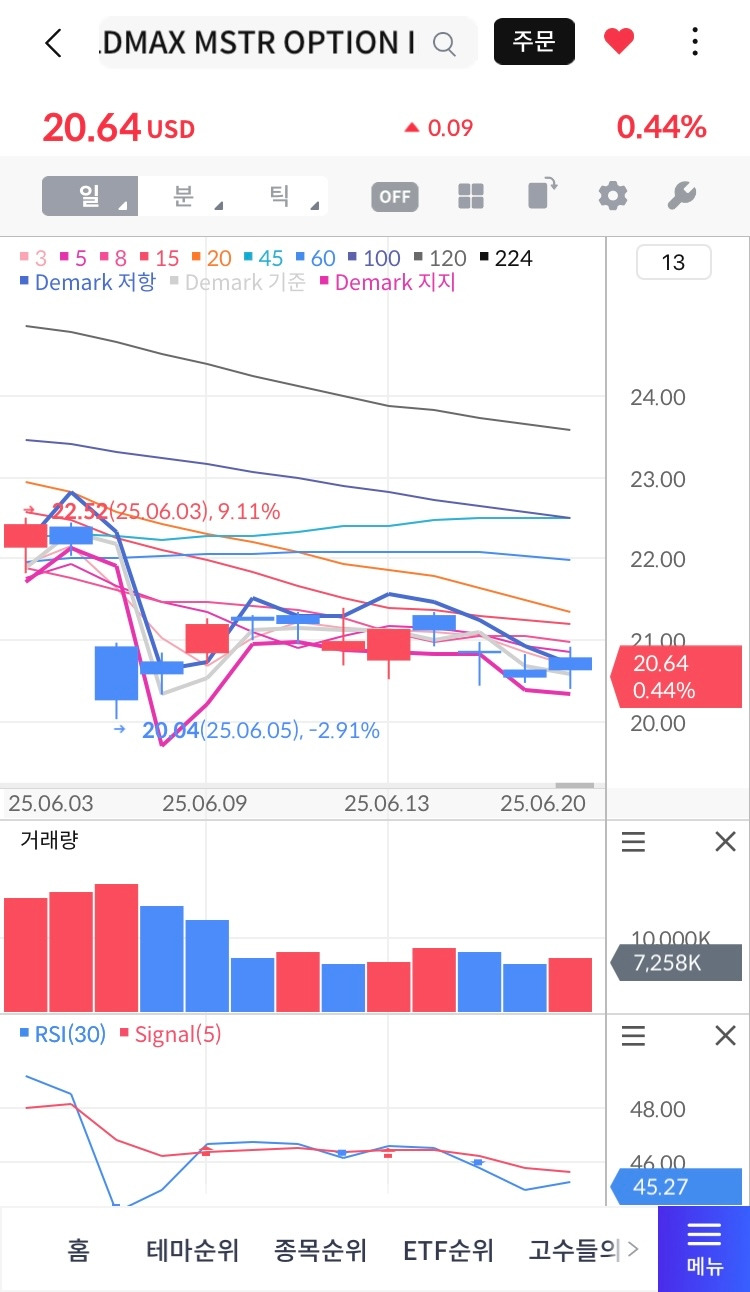Toggle the heart favorite icon
This screenshot has width=750, height=1292.
point(619,42)
